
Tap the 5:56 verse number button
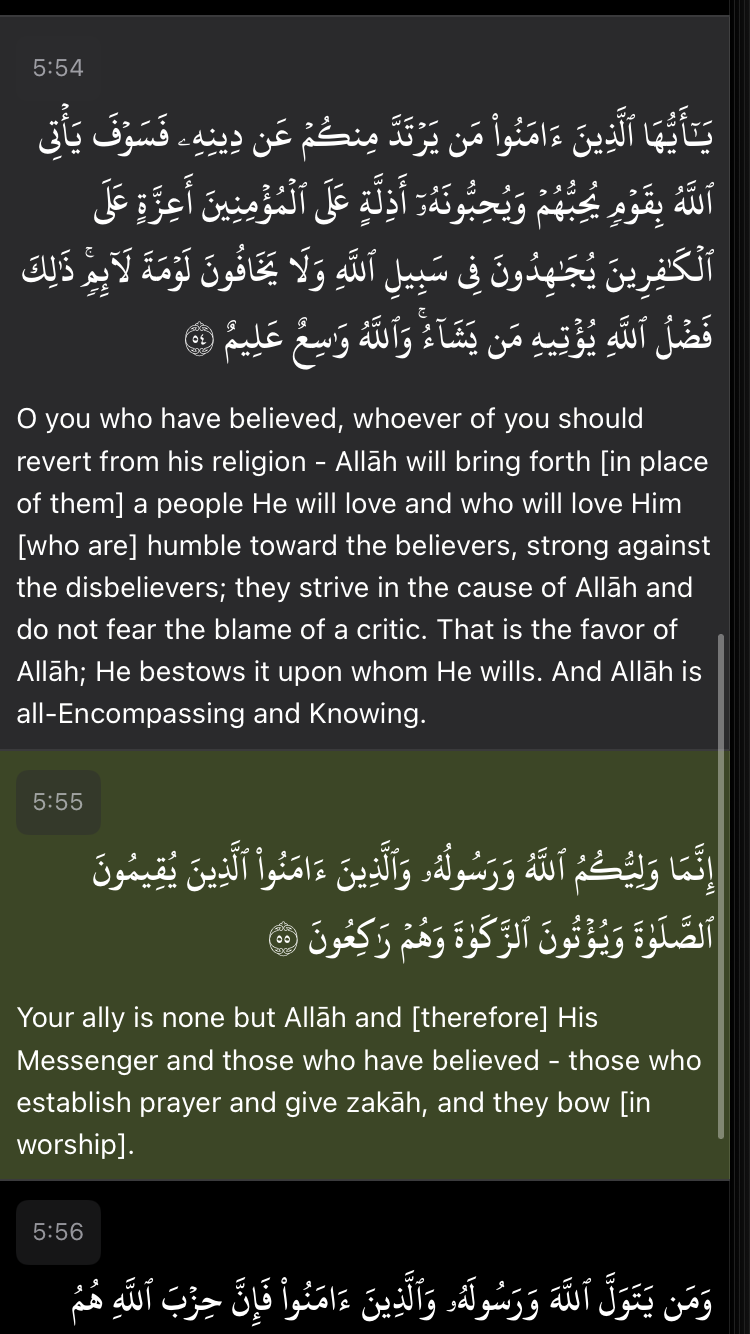[58, 1232]
